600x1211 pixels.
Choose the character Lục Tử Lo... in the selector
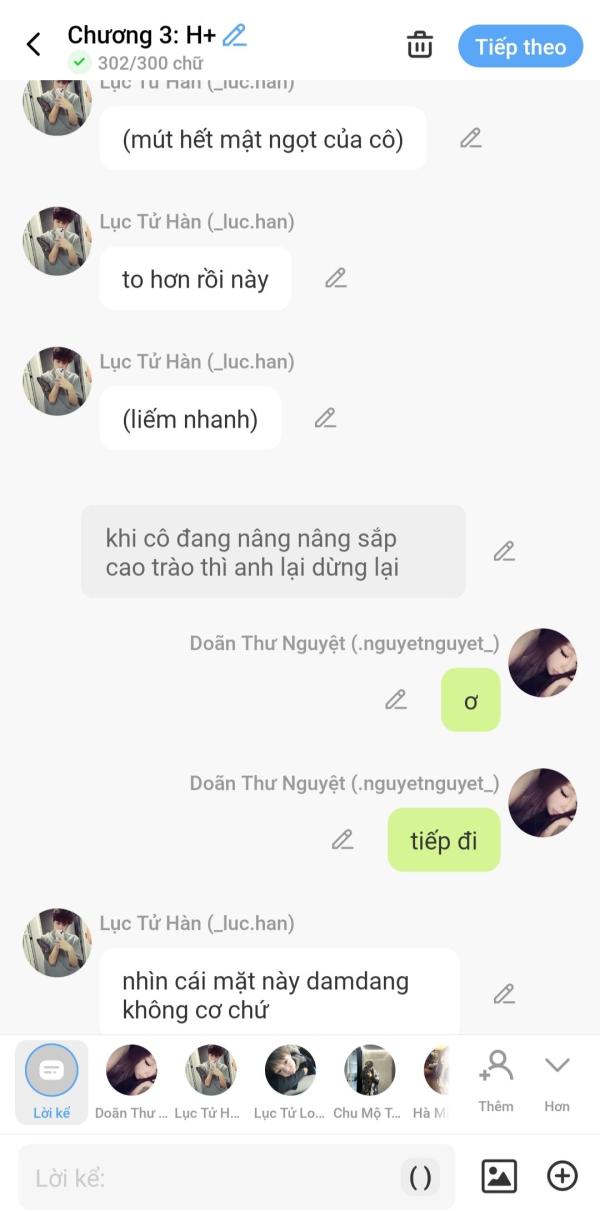[x=290, y=1082]
